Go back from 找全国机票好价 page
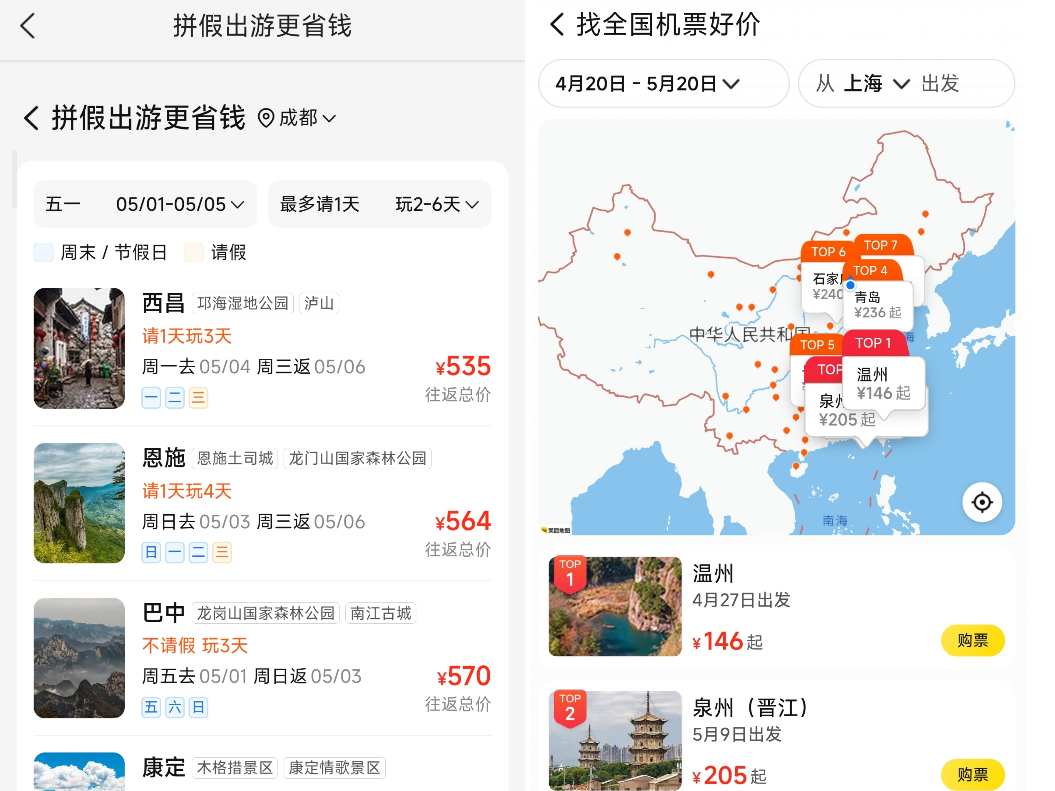The image size is (1055, 791). click(x=557, y=25)
